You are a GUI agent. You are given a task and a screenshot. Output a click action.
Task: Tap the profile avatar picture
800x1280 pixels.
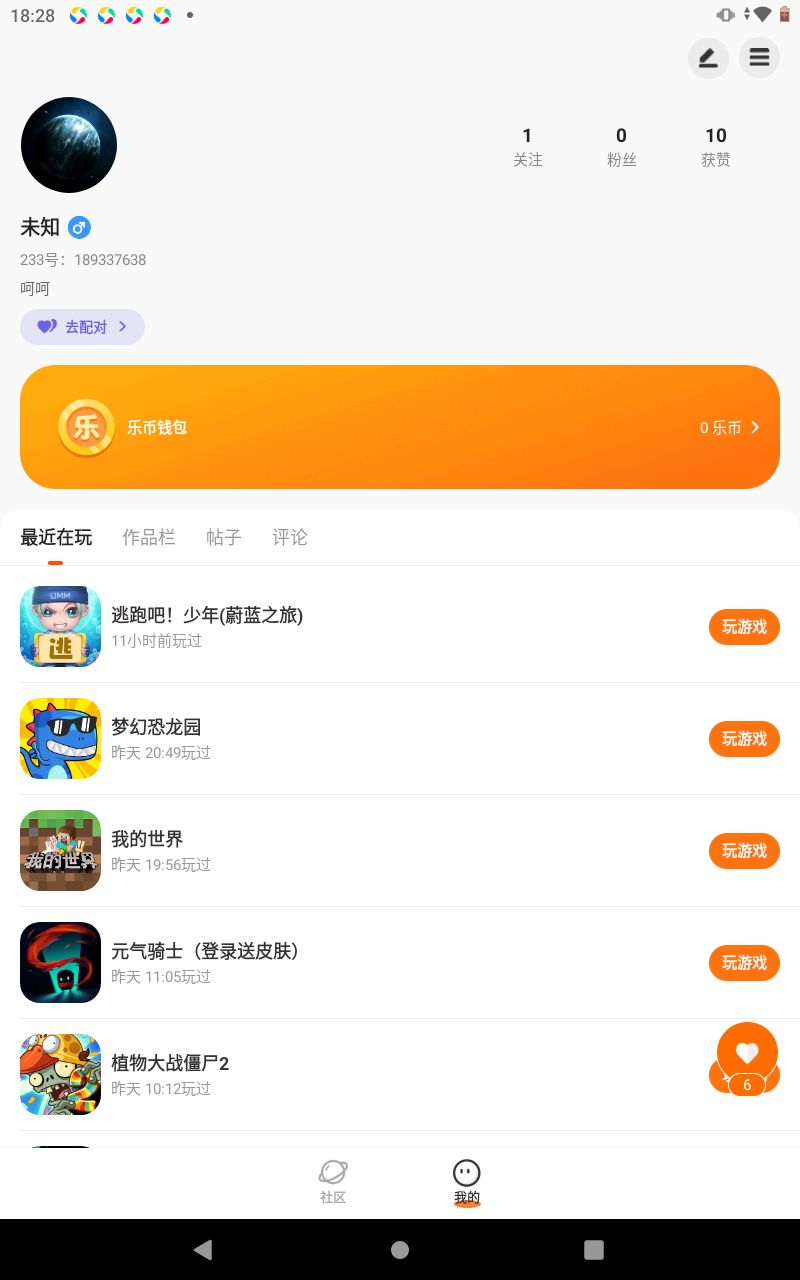pos(69,145)
